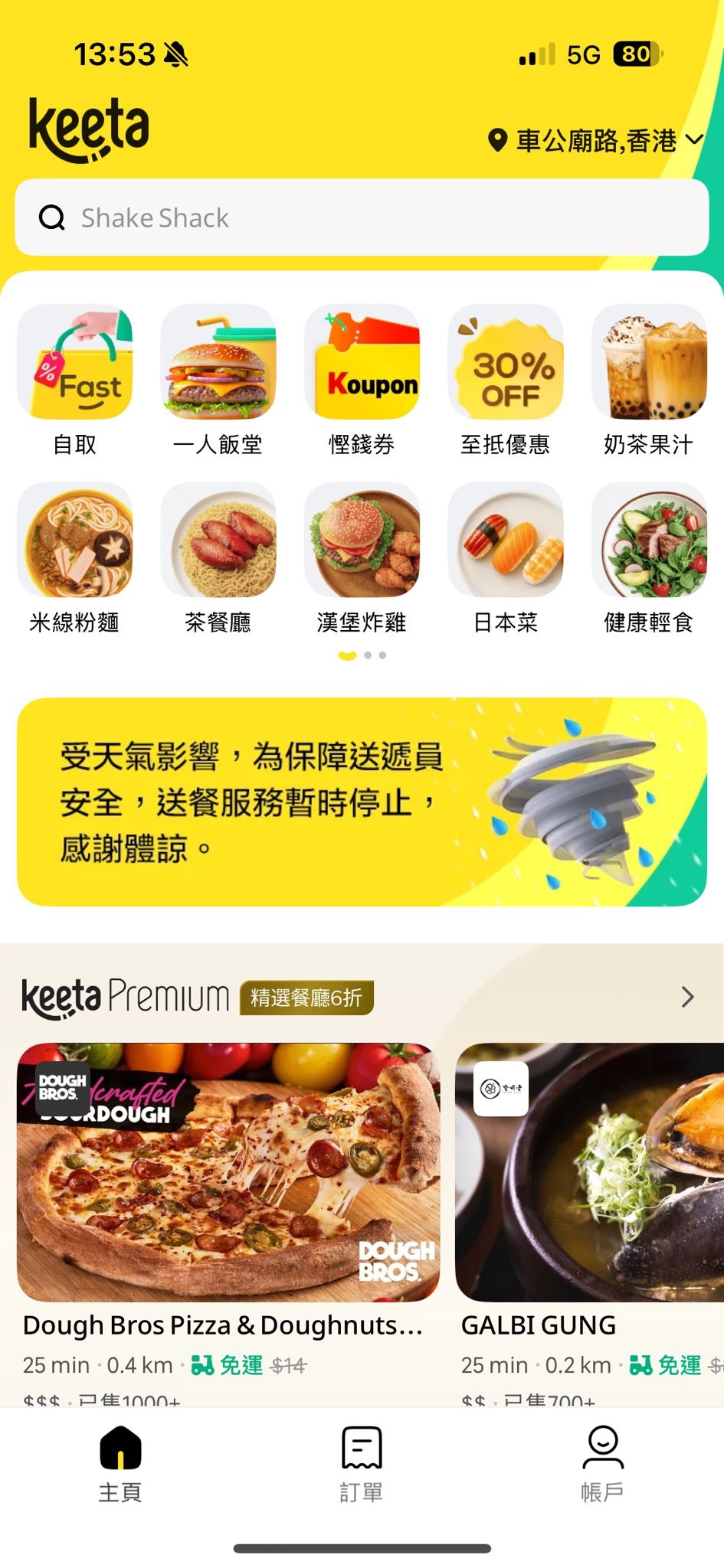This screenshot has width=724, height=1568.
Task: Open the 自取 pickup category
Action: pos(75,381)
